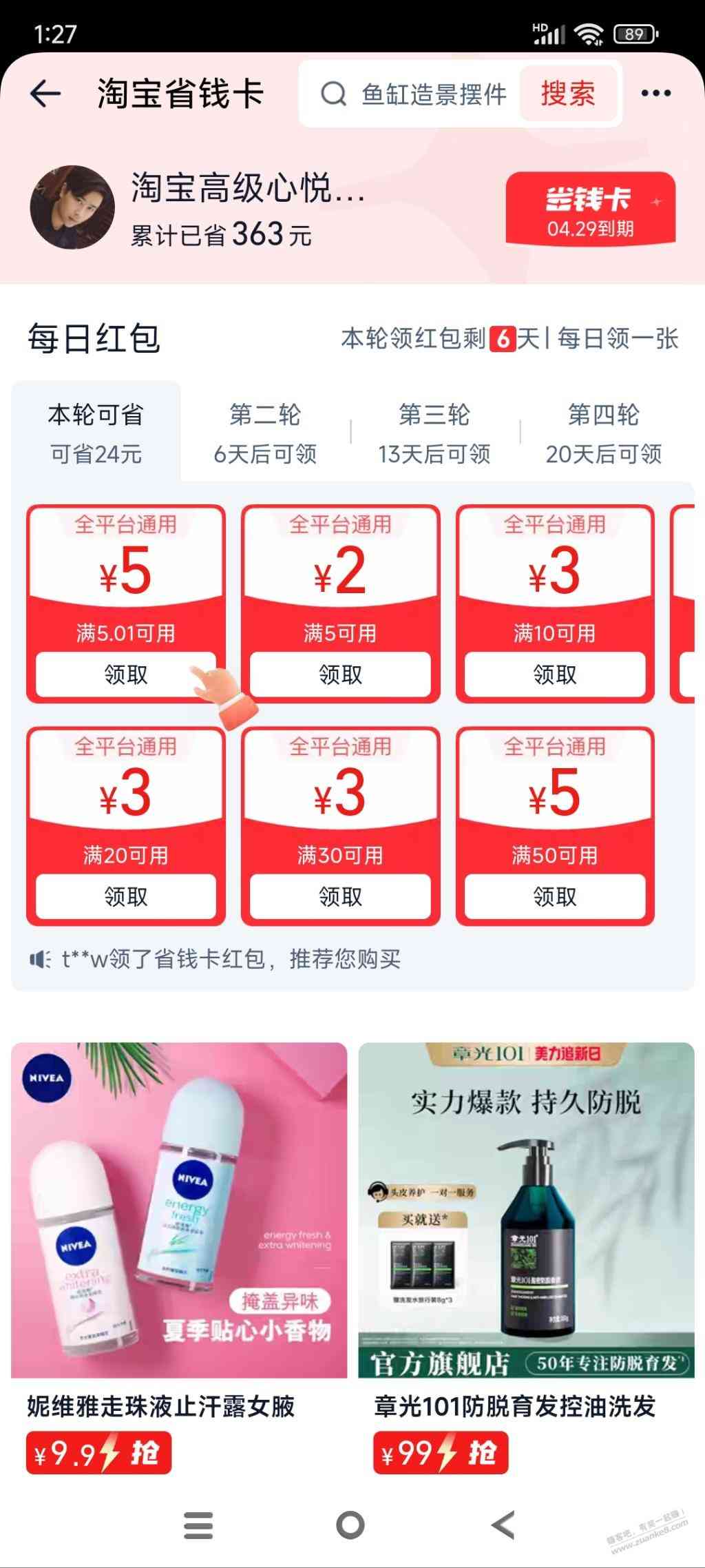
Task: Claim the ¥2 满5可用 red packet
Action: 340,674
